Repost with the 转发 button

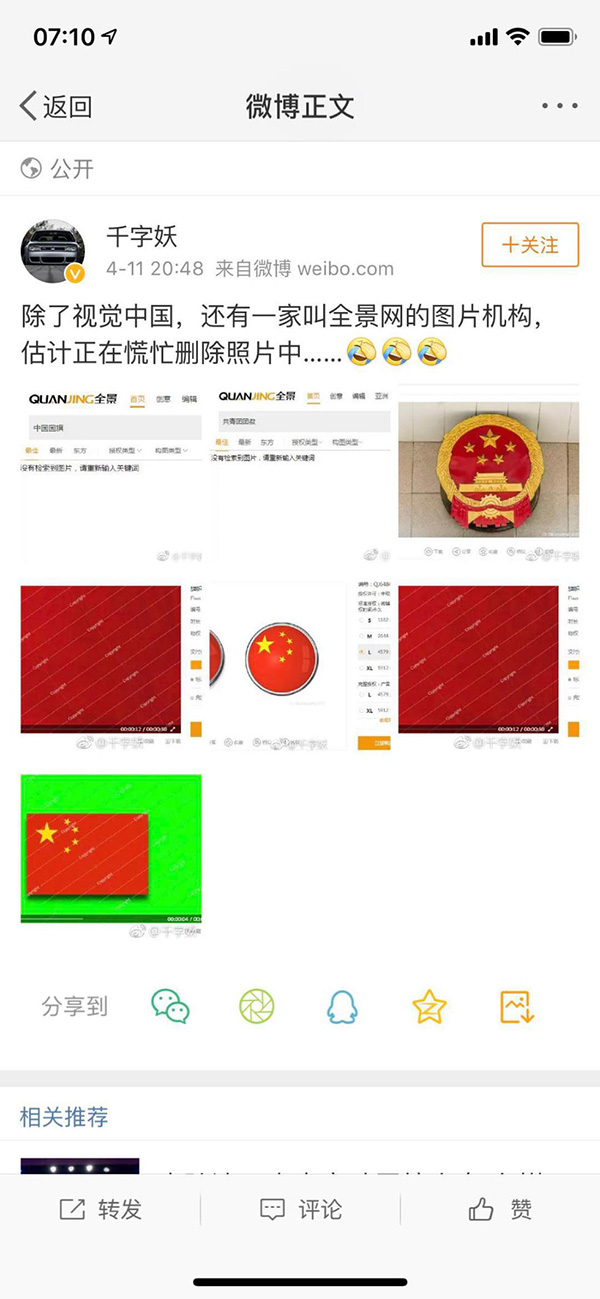100,1210
